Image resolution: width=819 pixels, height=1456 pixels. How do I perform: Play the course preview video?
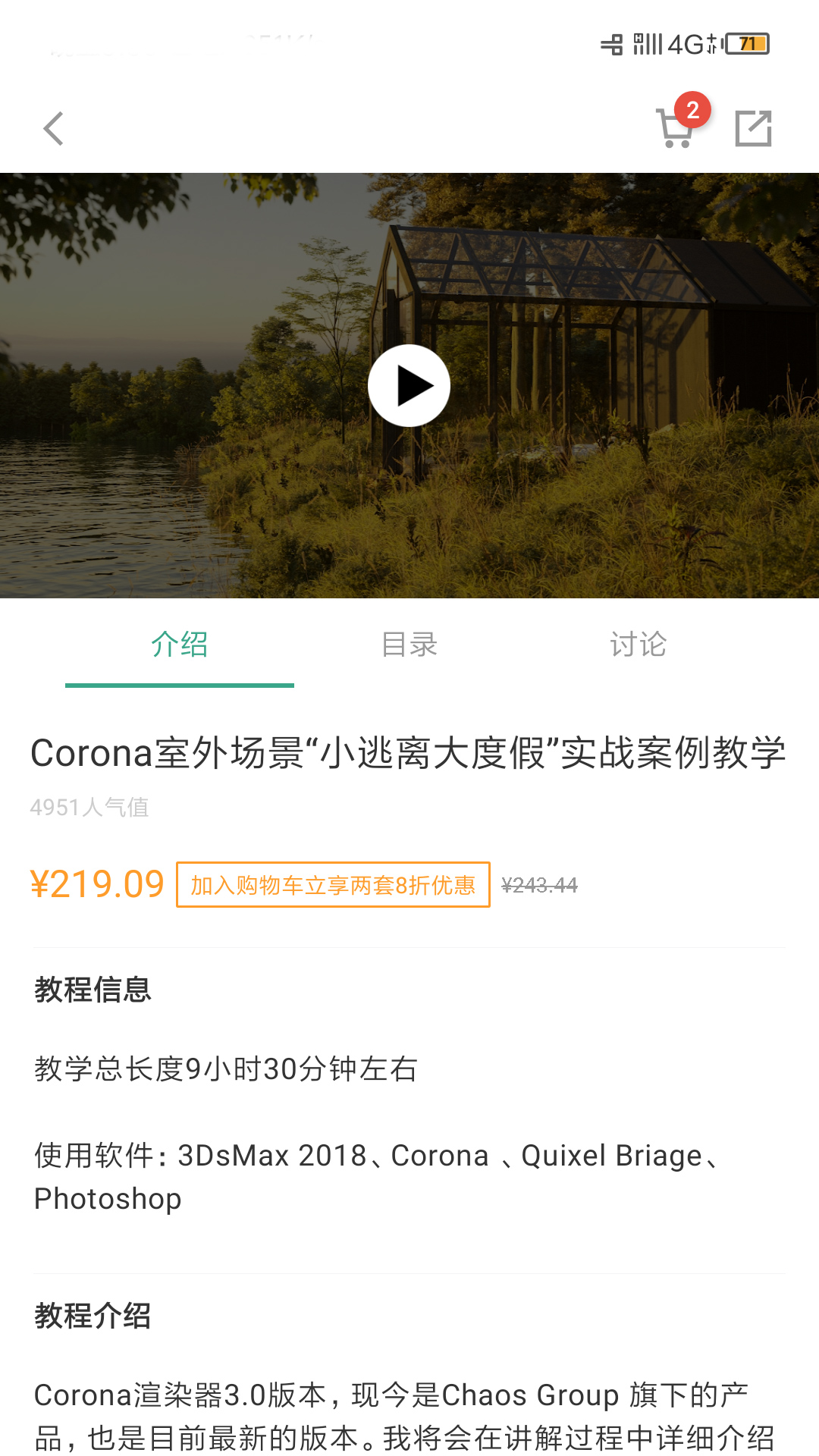click(409, 385)
